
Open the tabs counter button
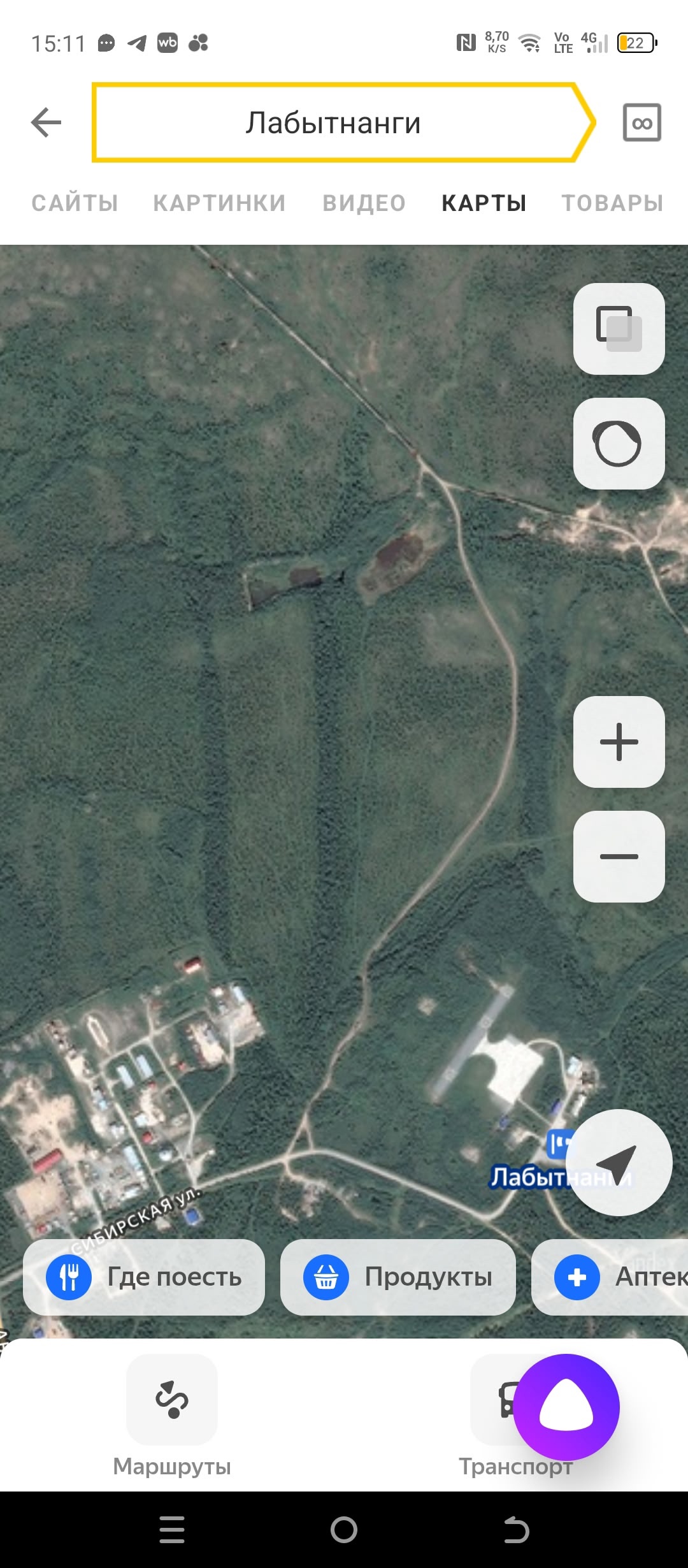pyautogui.click(x=641, y=122)
